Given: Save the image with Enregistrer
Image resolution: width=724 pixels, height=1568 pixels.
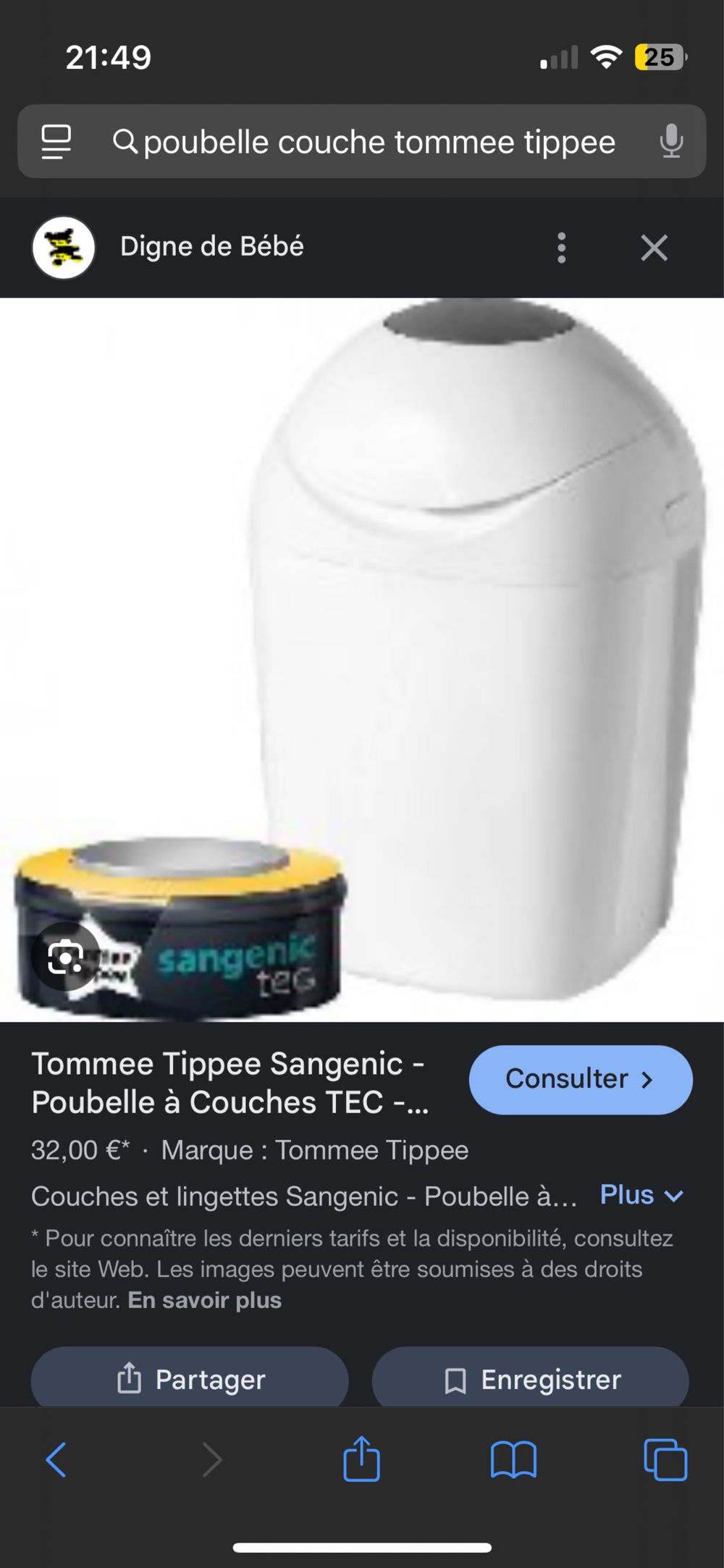Looking at the screenshot, I should 531,1379.
